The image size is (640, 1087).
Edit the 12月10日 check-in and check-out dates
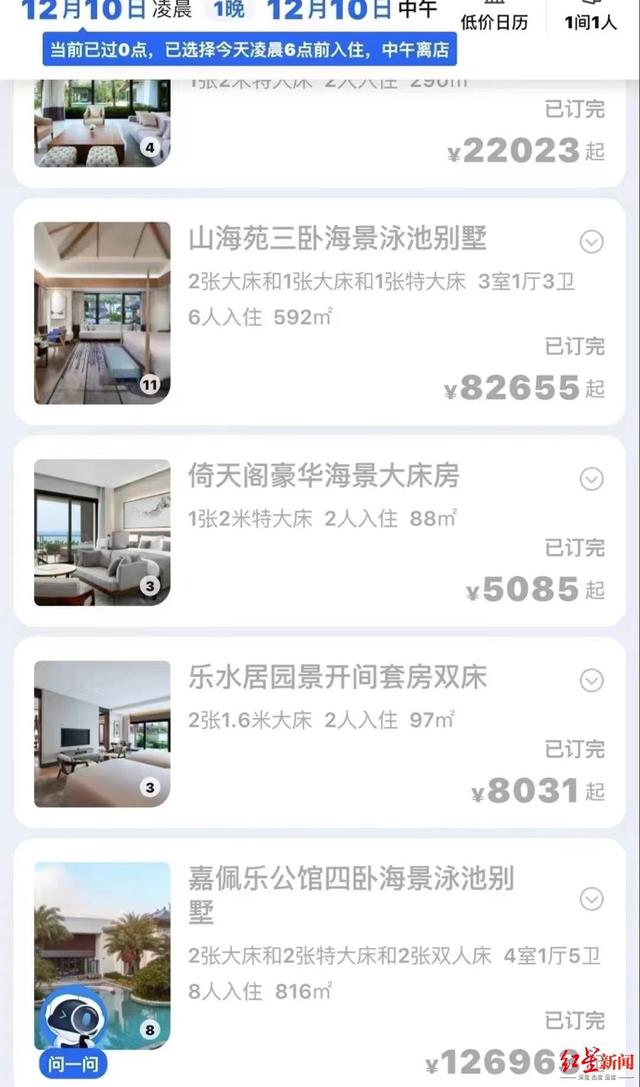[x=230, y=10]
